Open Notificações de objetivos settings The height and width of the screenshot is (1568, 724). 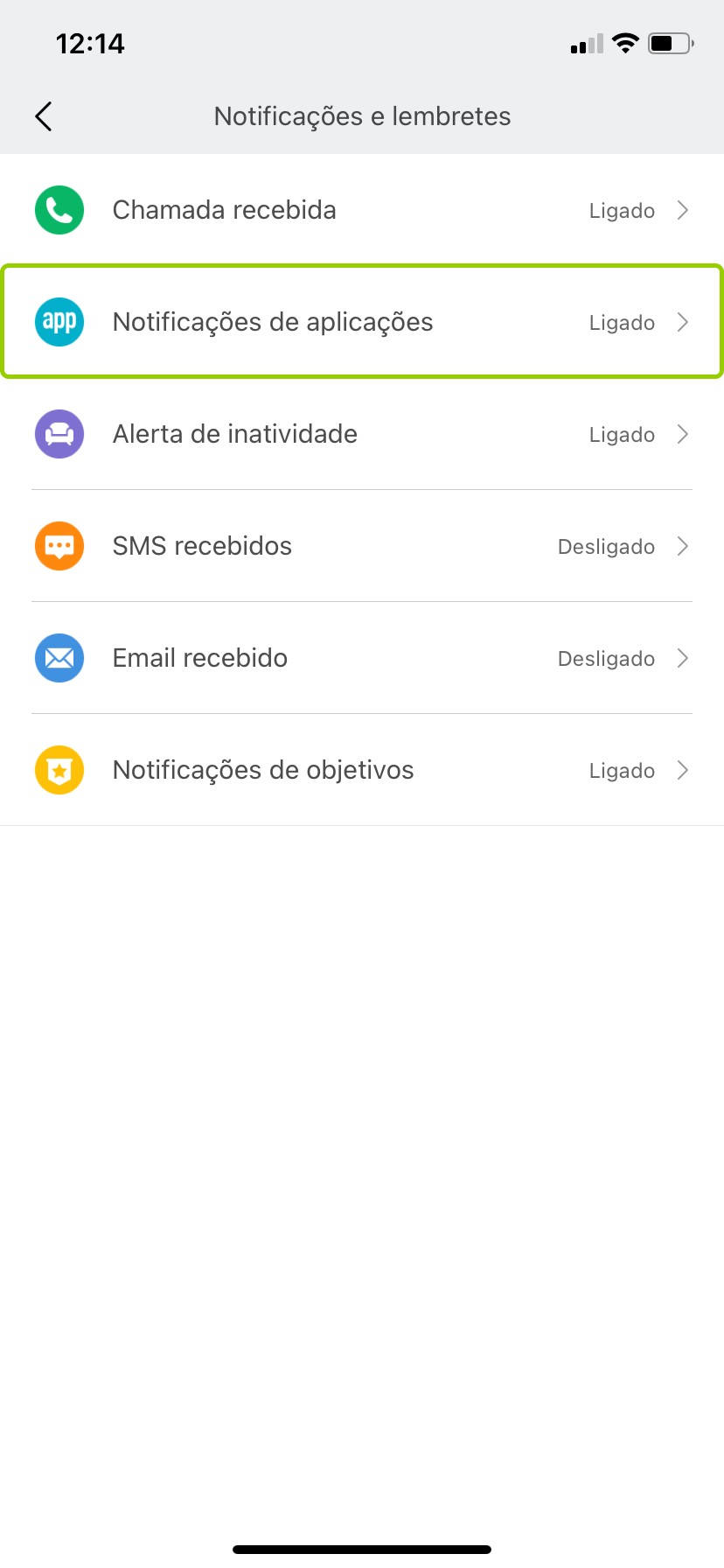click(362, 770)
